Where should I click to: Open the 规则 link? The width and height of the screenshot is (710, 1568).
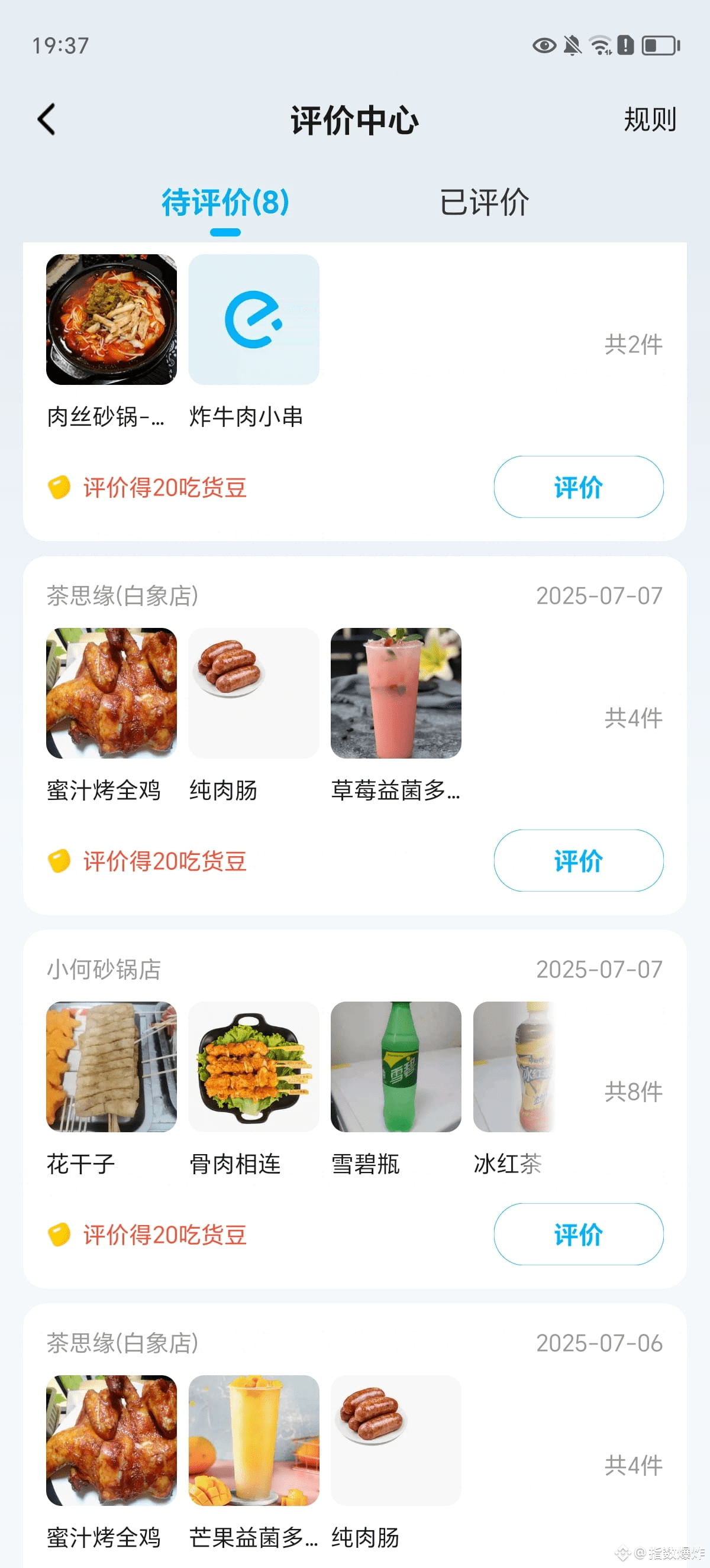pos(649,120)
